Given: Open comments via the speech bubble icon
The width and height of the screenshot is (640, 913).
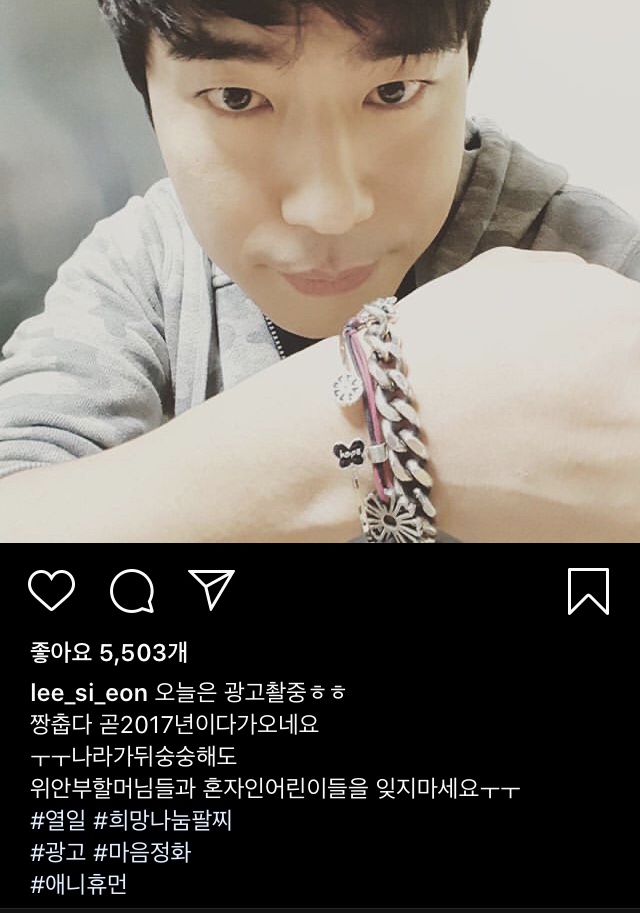Looking at the screenshot, I should point(131,591).
